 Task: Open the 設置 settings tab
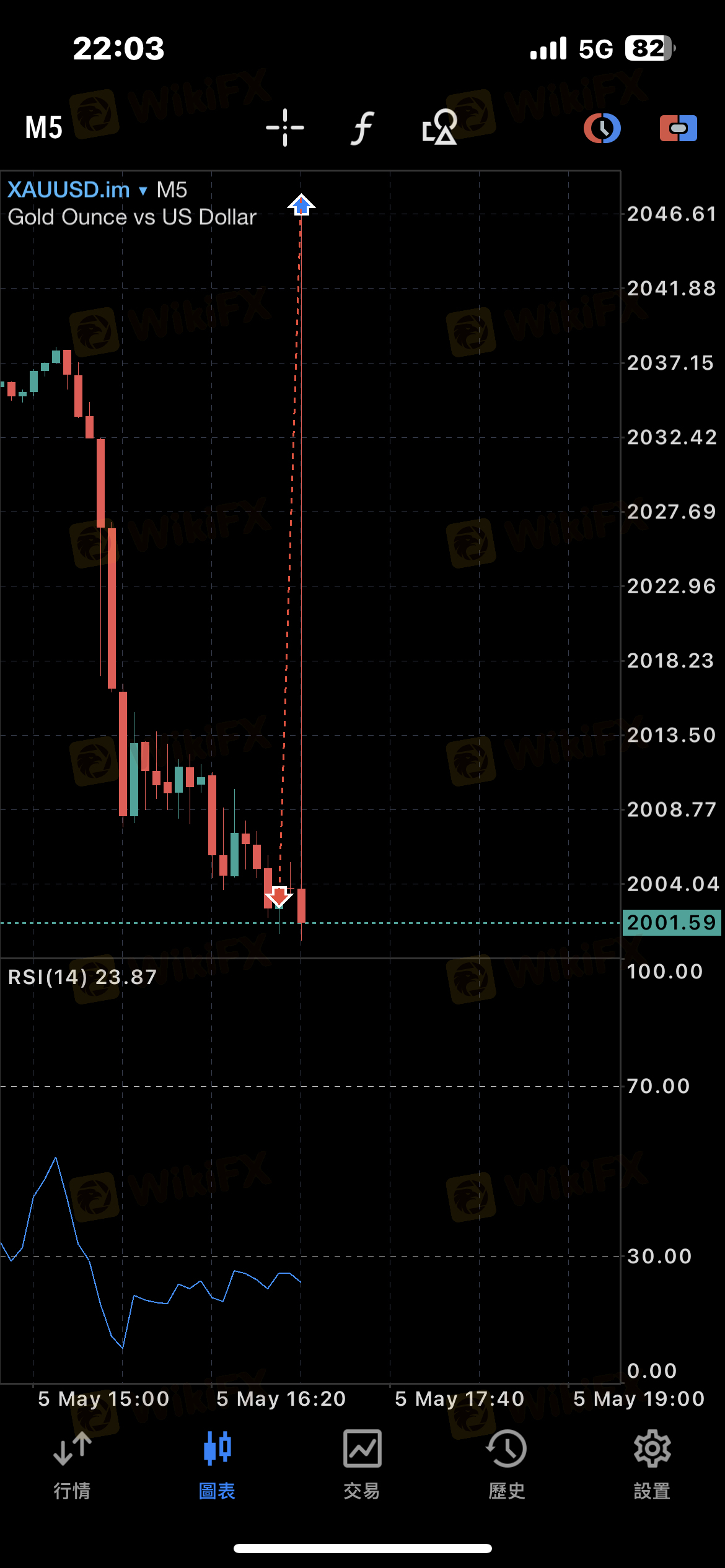click(652, 1465)
